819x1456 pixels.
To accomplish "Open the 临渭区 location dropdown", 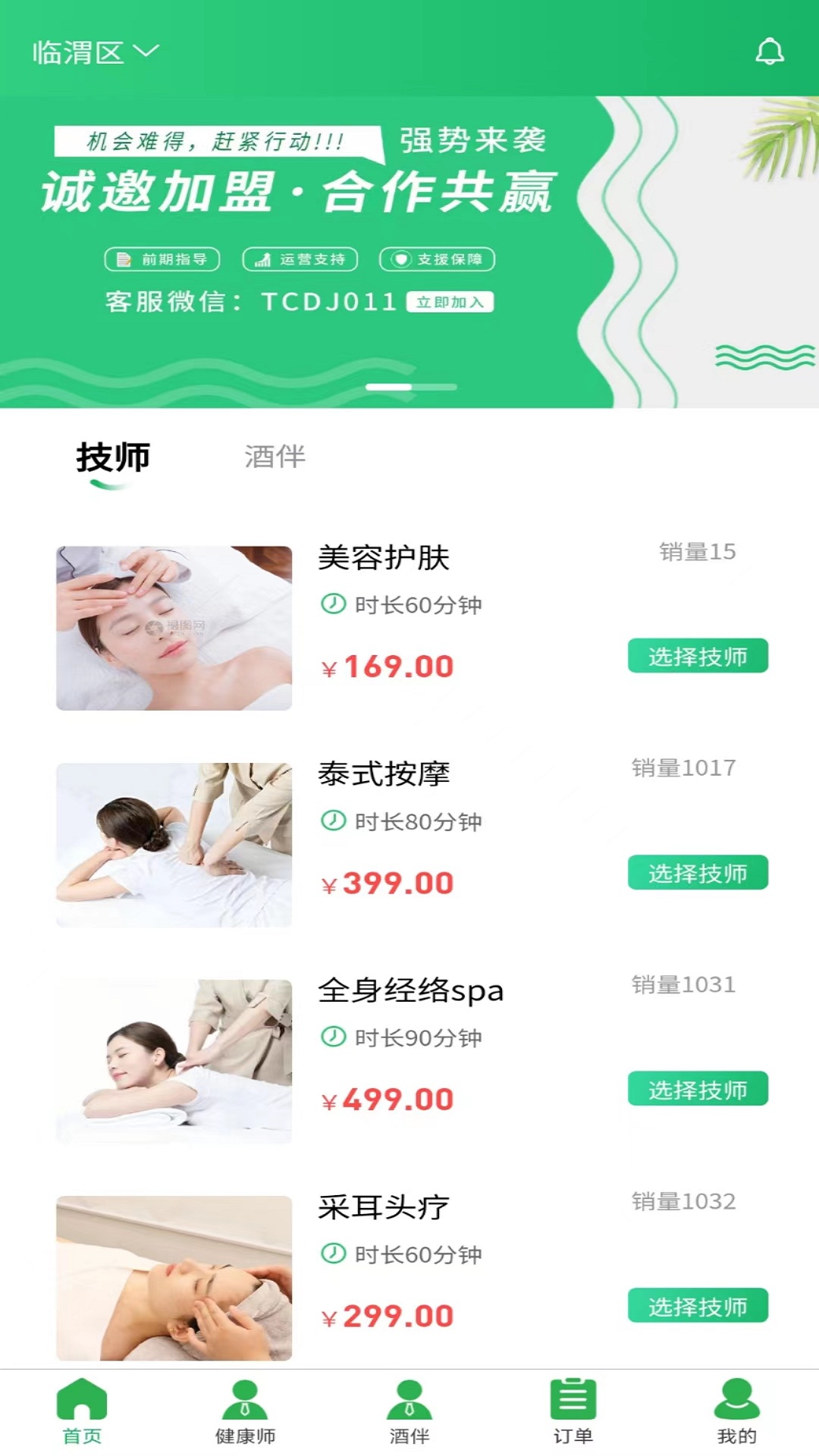I will coord(96,52).
